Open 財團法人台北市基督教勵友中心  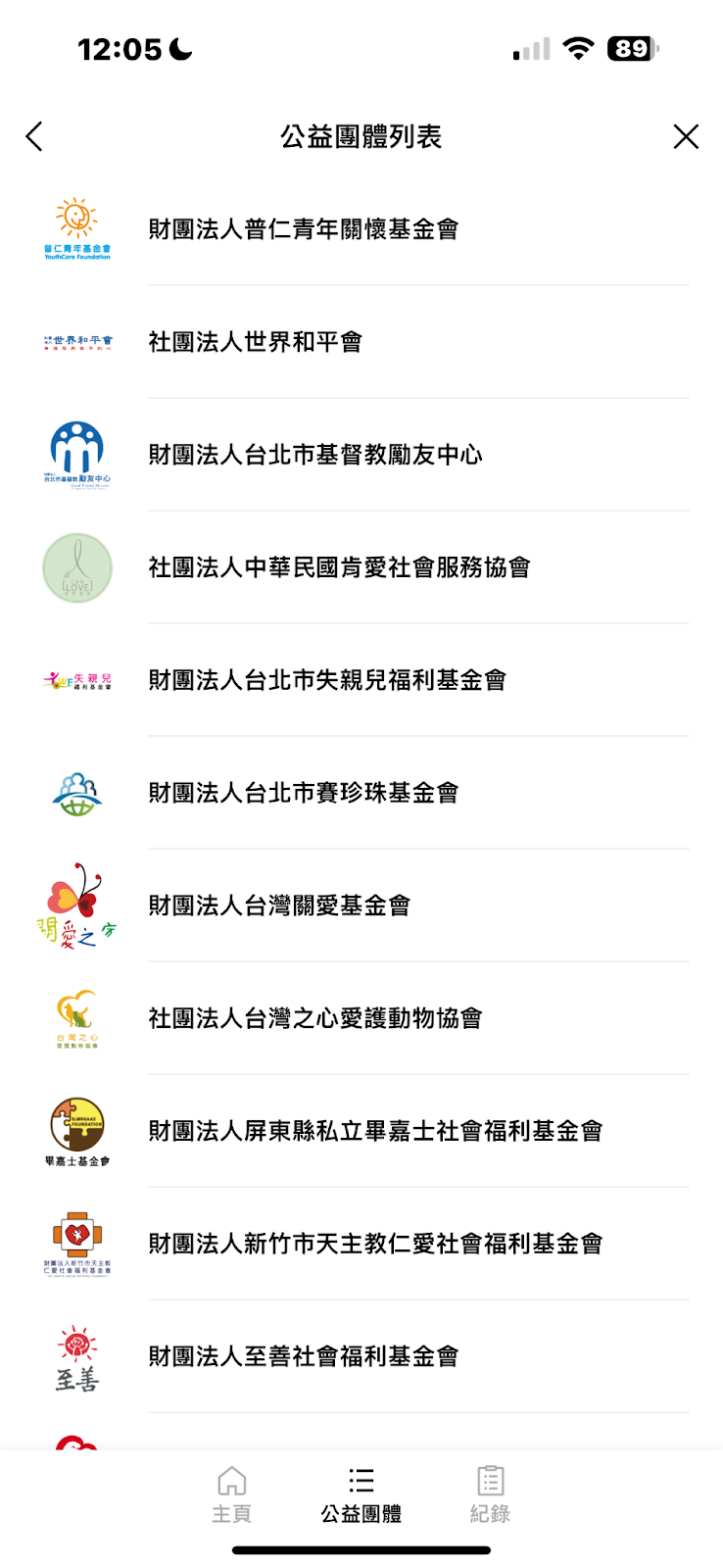click(361, 455)
